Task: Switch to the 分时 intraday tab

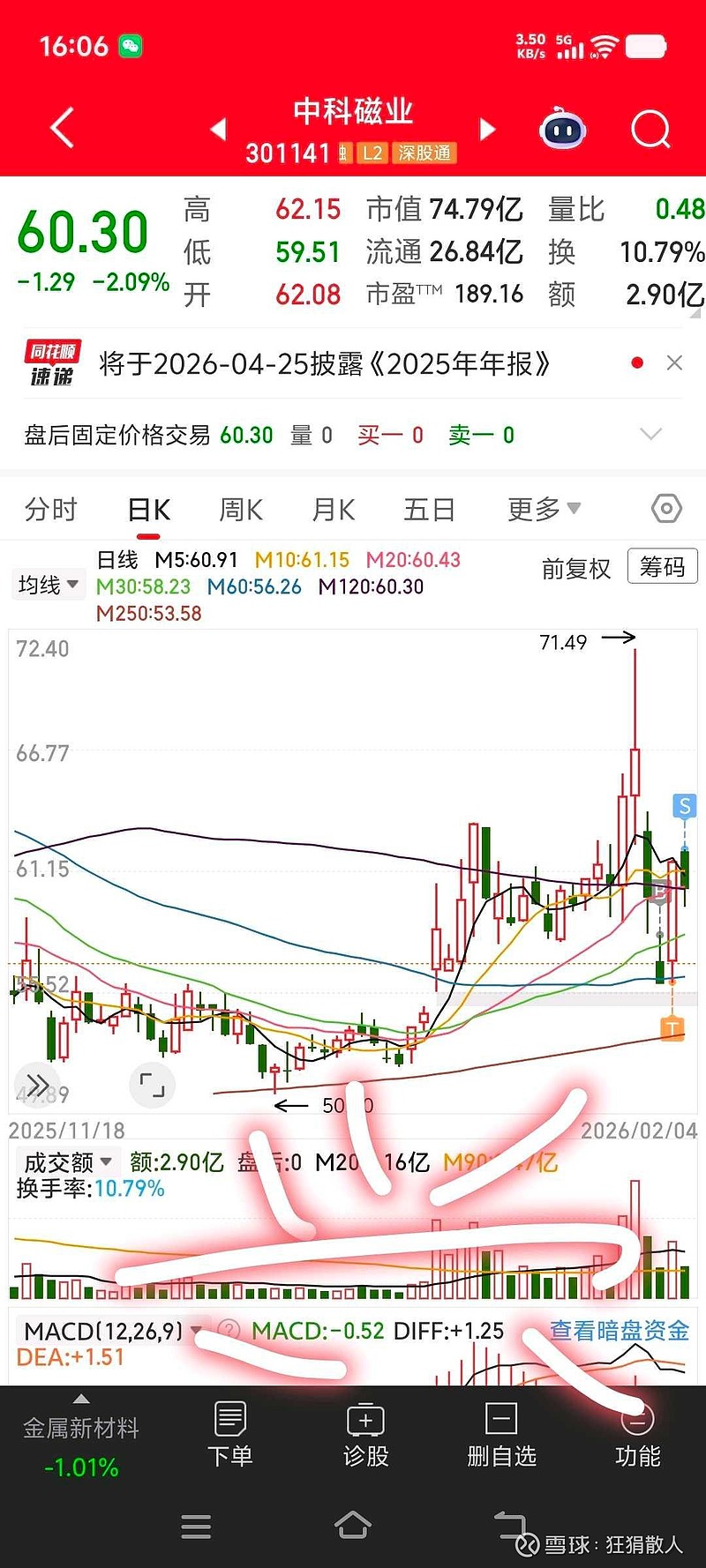Action: click(x=50, y=509)
